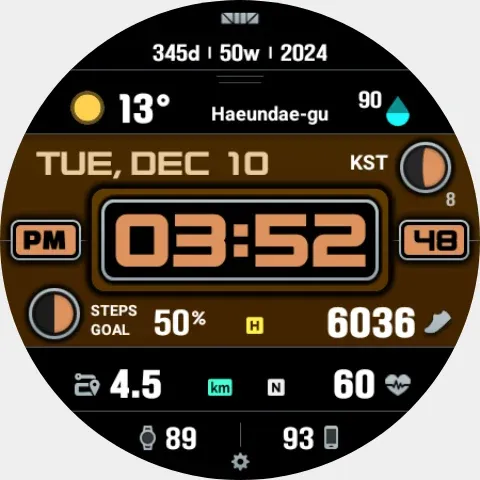Open the 6036 step count

(389, 323)
